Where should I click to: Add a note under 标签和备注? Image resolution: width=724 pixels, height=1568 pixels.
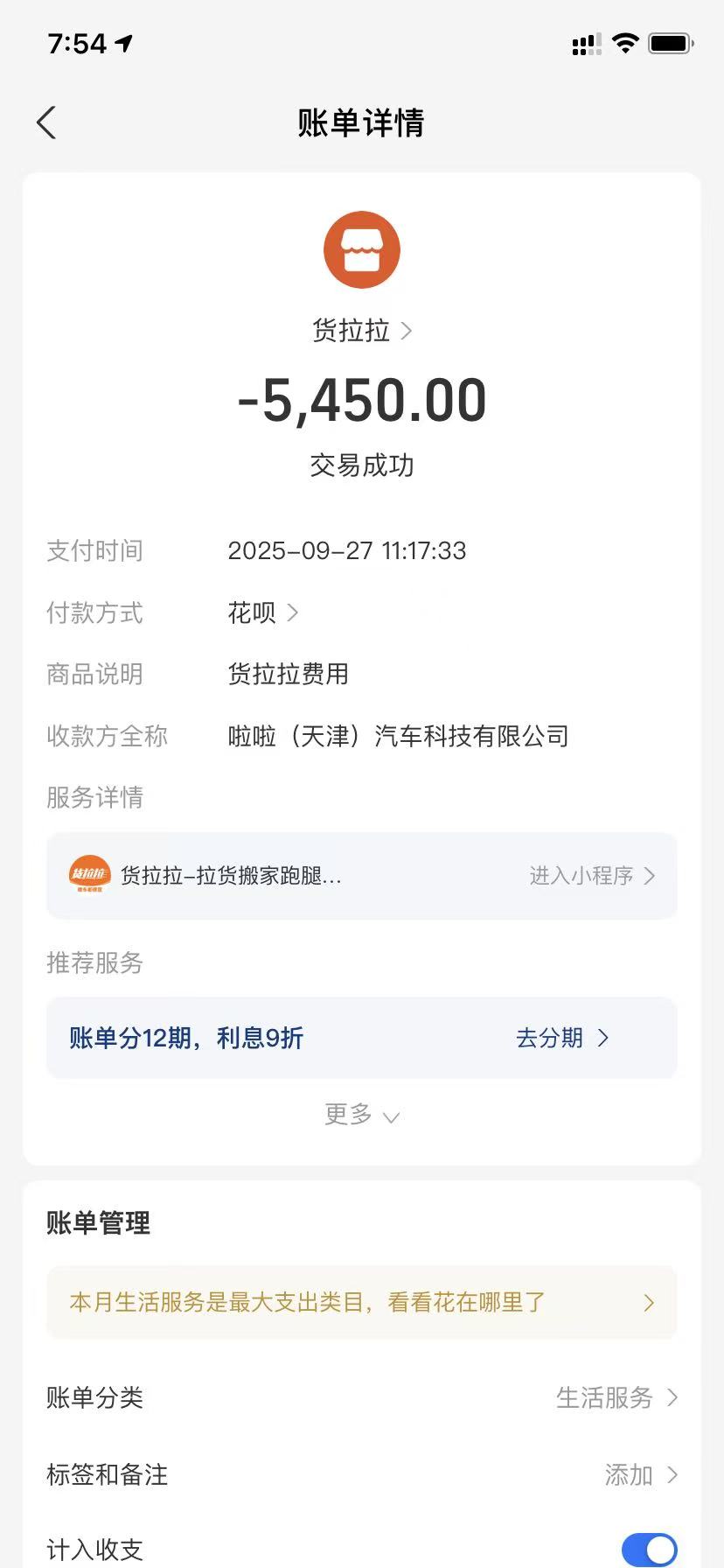coord(362,1475)
